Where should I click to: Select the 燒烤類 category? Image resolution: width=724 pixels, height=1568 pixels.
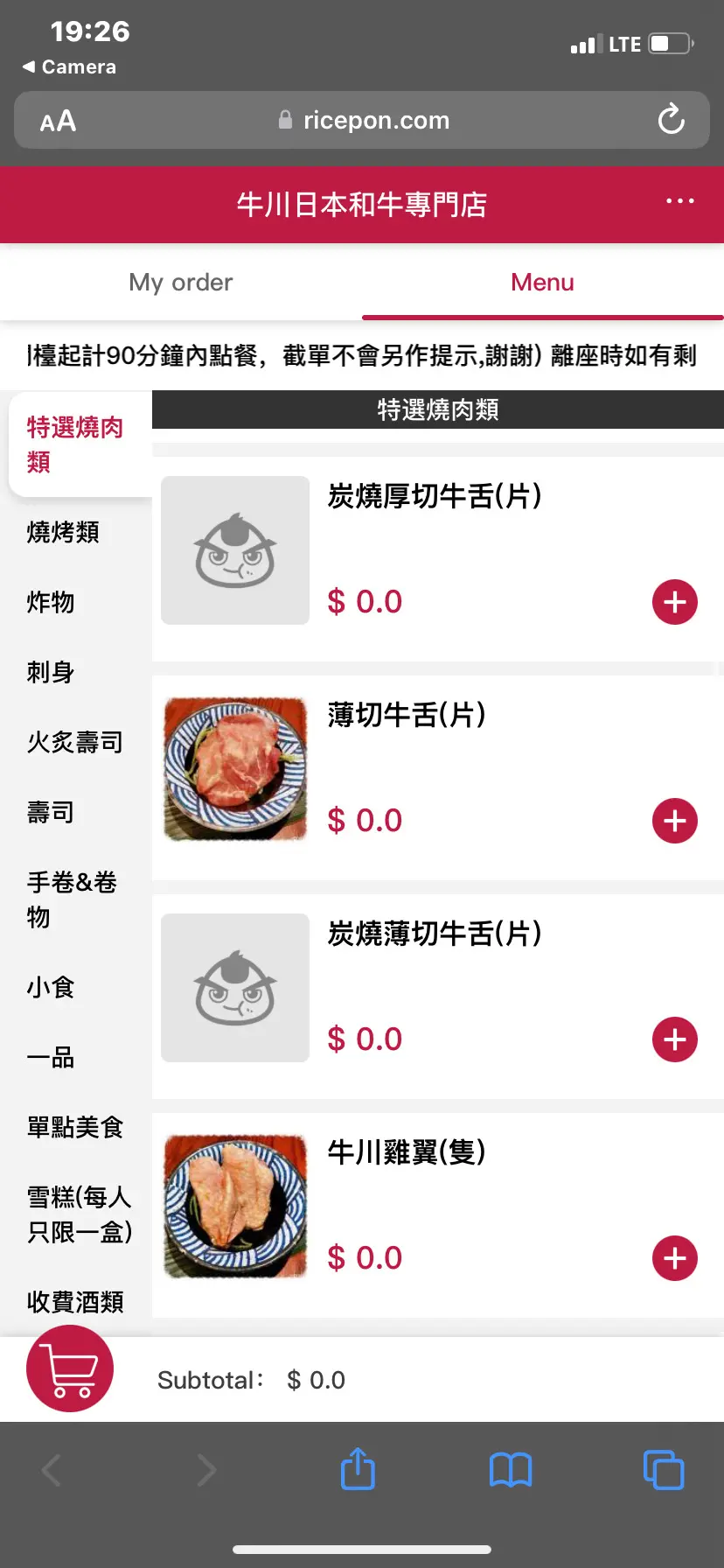pyautogui.click(x=63, y=532)
